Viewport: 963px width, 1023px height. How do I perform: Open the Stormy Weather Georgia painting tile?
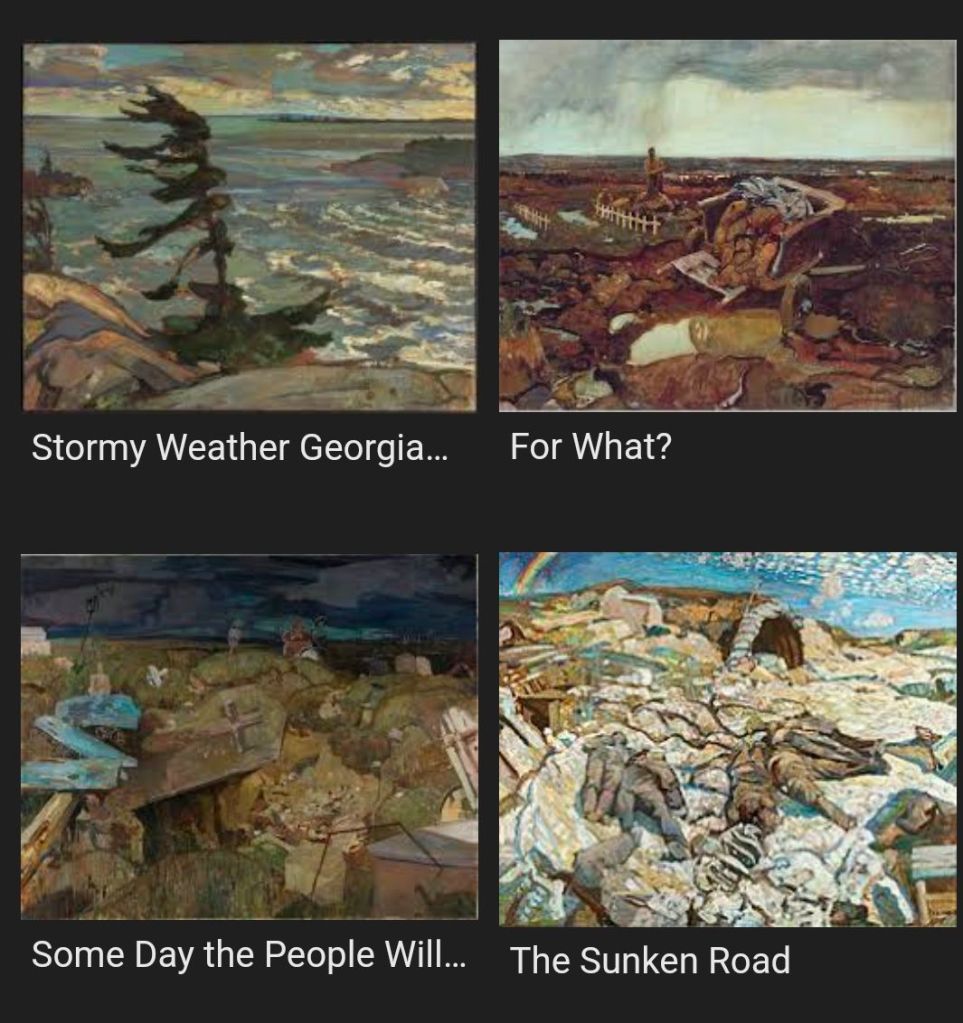click(x=249, y=226)
